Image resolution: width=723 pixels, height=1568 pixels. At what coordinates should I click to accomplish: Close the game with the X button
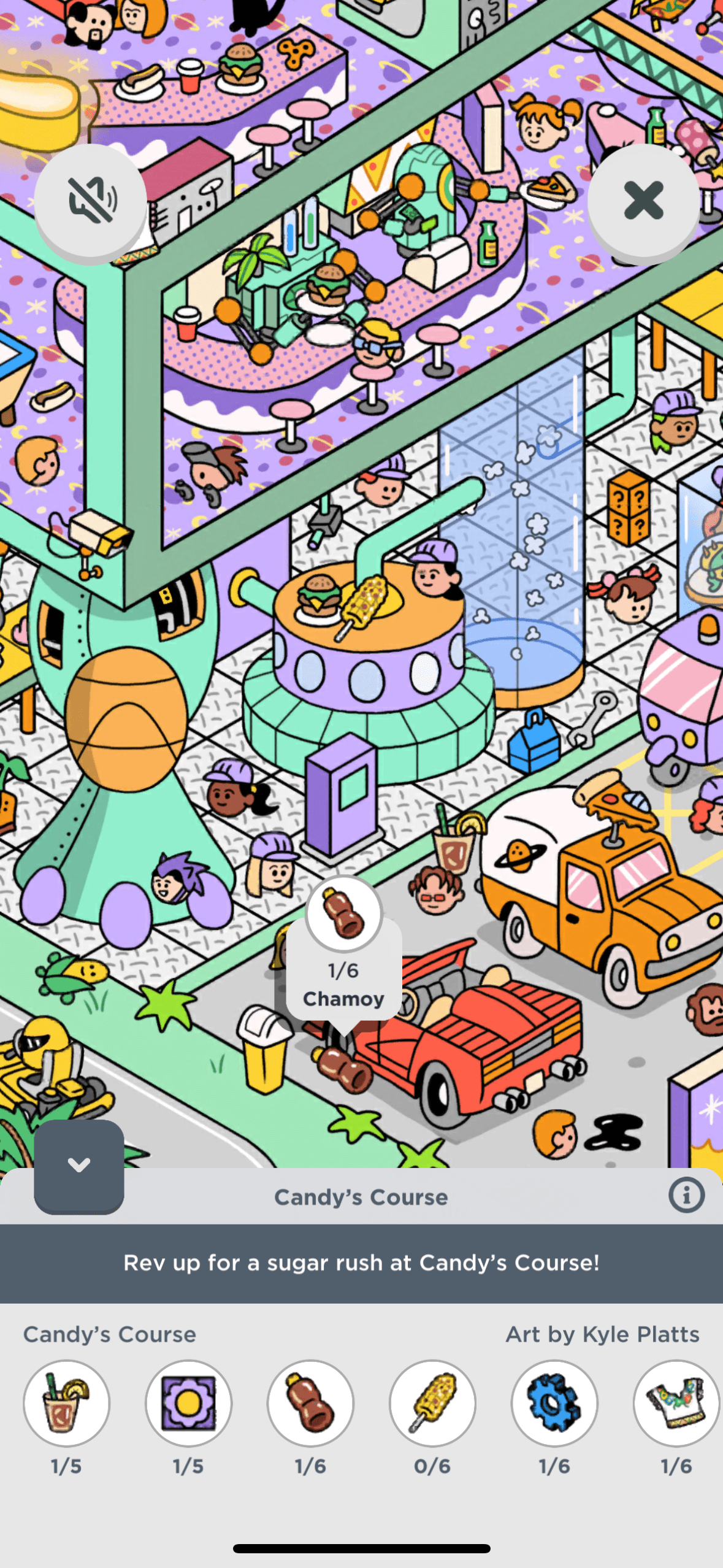(x=643, y=200)
